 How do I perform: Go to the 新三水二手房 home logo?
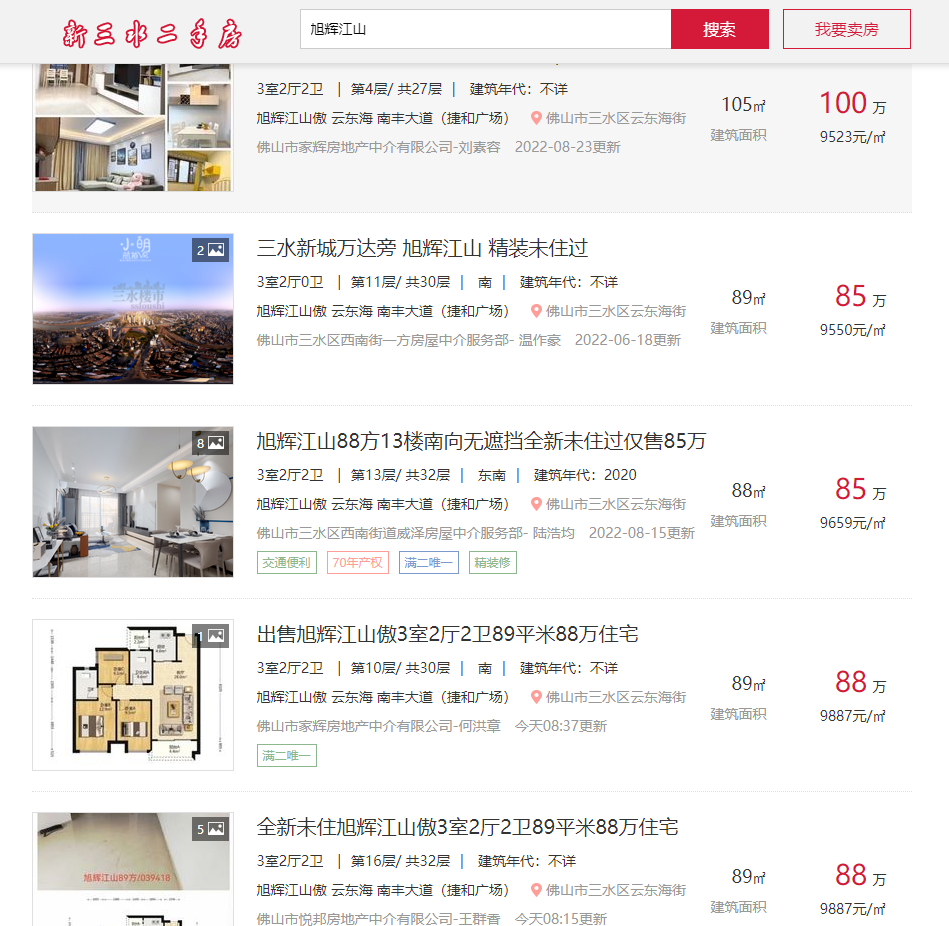point(152,36)
